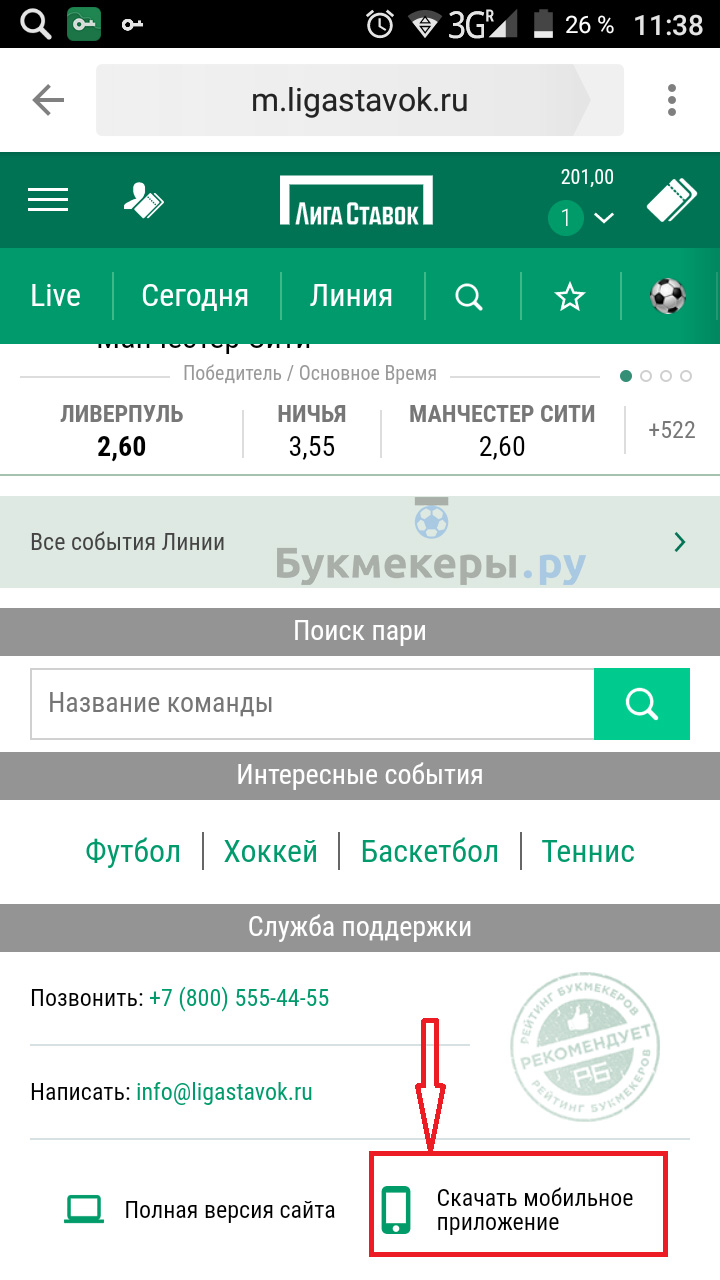Open the hamburger drawer menu
Viewport: 720px width, 1280px height.
48,200
